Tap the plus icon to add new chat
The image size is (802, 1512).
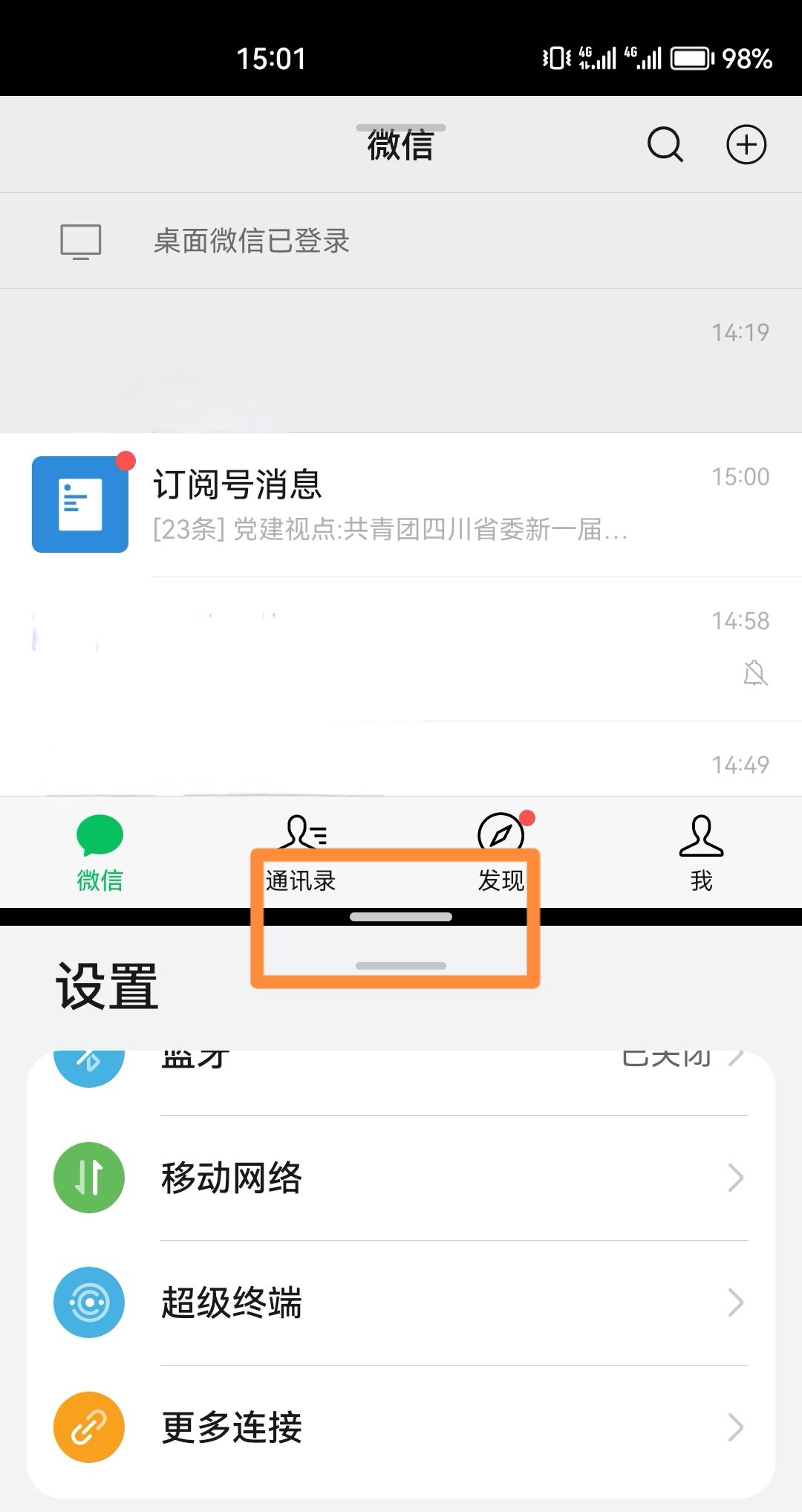[x=746, y=144]
